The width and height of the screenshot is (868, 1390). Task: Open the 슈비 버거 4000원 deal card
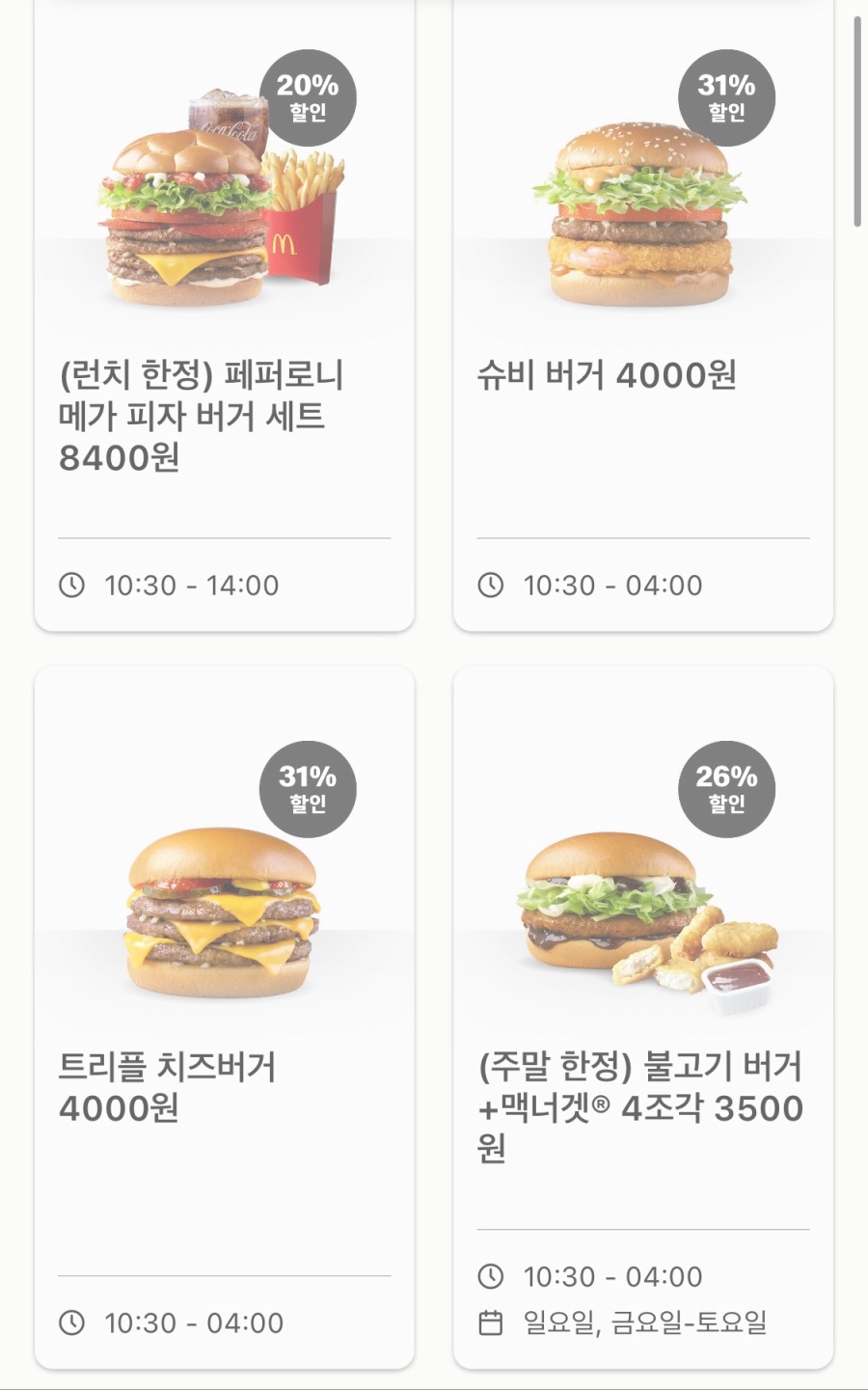click(643, 315)
